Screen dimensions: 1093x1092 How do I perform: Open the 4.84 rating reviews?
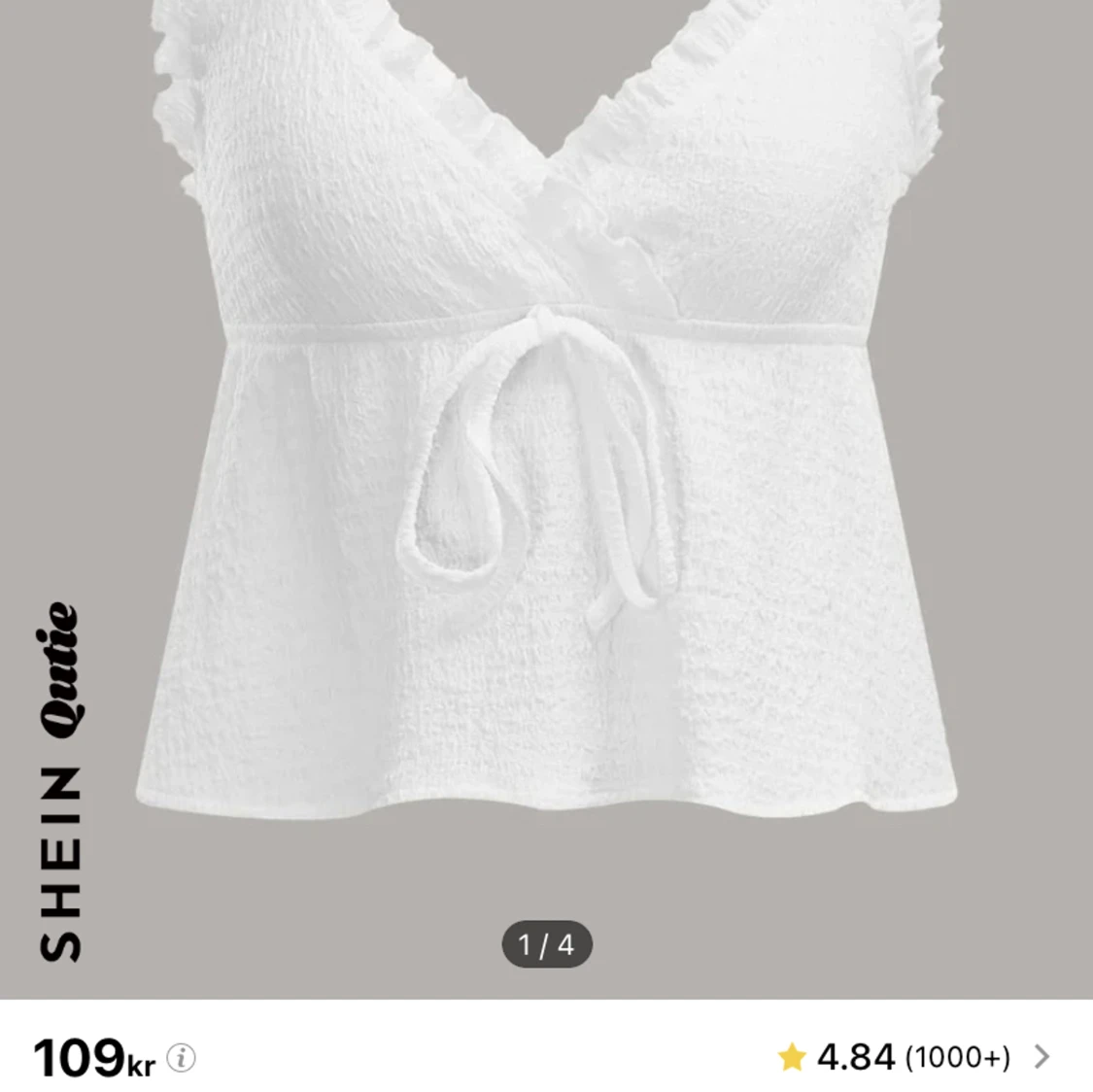(911, 1057)
